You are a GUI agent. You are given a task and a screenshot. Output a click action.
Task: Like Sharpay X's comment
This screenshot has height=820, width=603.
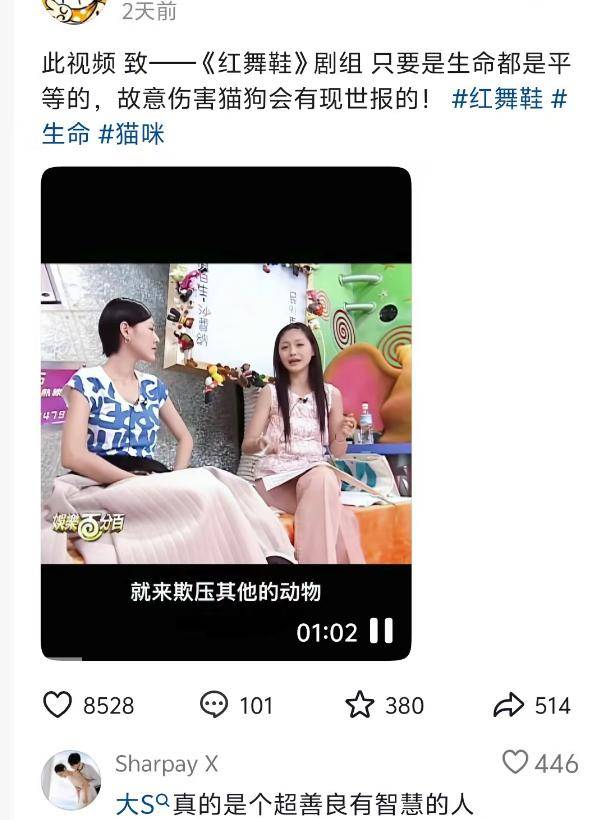pos(515,763)
